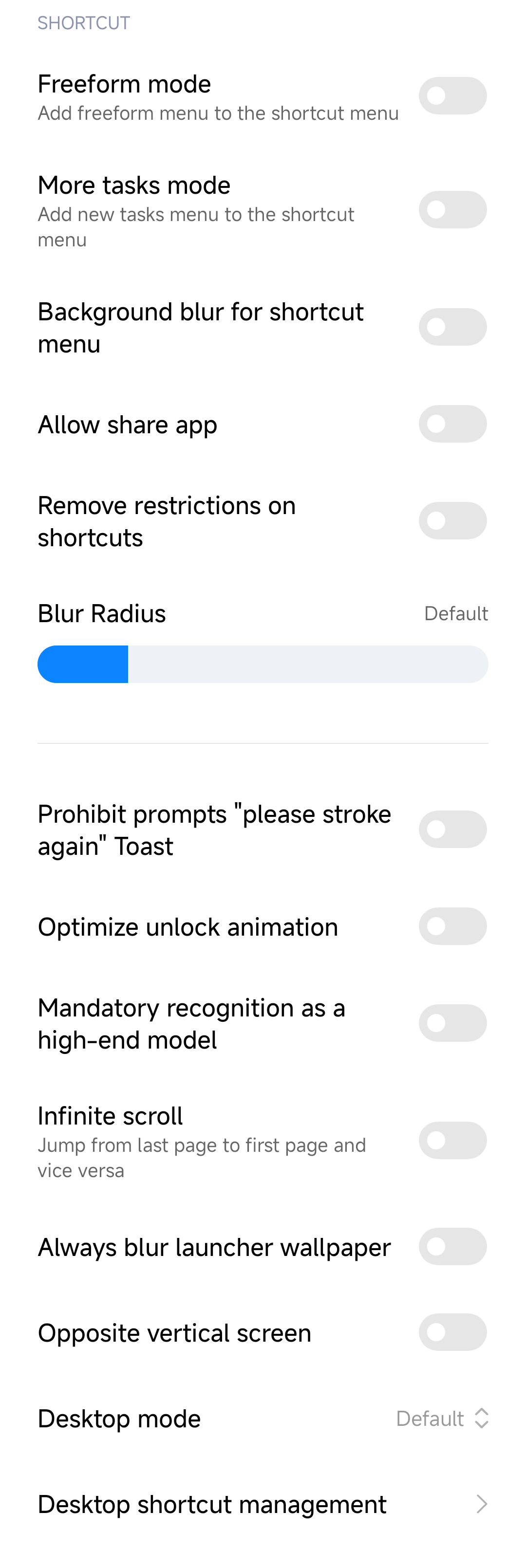Viewport: 526px width, 1568px height.
Task: Switch on Remove restrictions on shortcuts
Action: (452, 520)
